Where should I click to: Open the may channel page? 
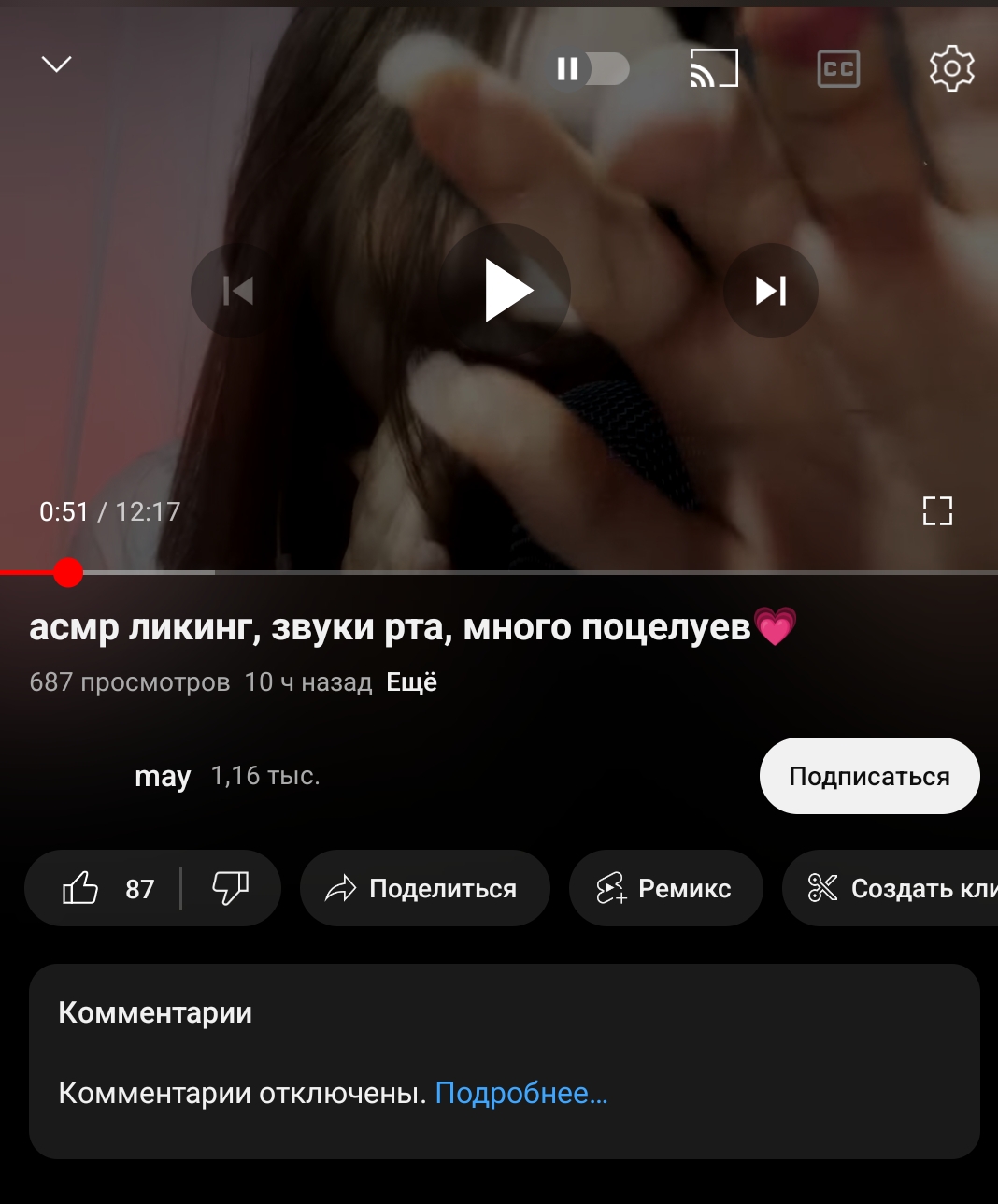pos(163,776)
